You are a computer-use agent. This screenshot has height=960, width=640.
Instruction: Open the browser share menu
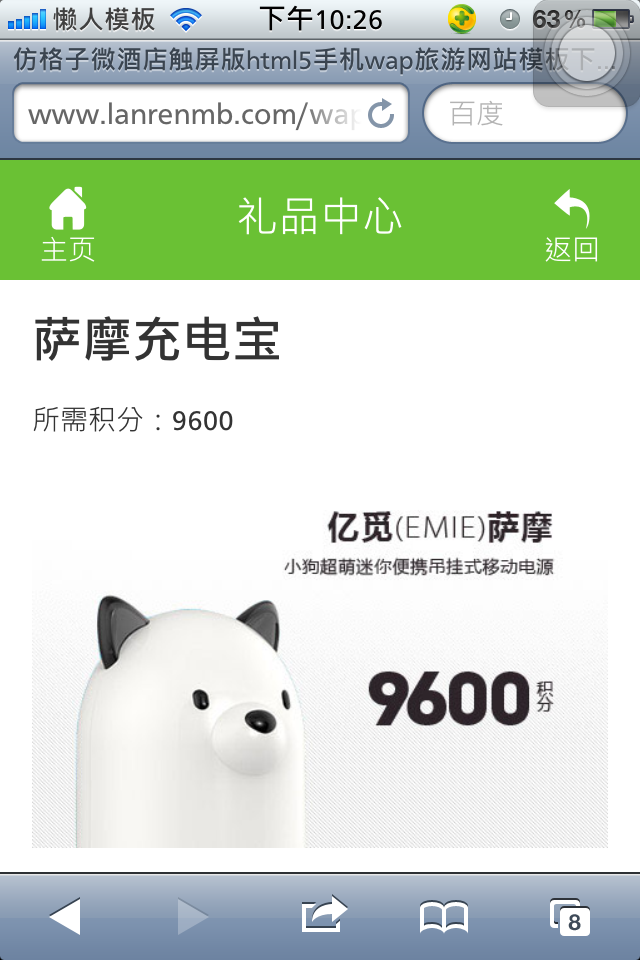pos(323,915)
